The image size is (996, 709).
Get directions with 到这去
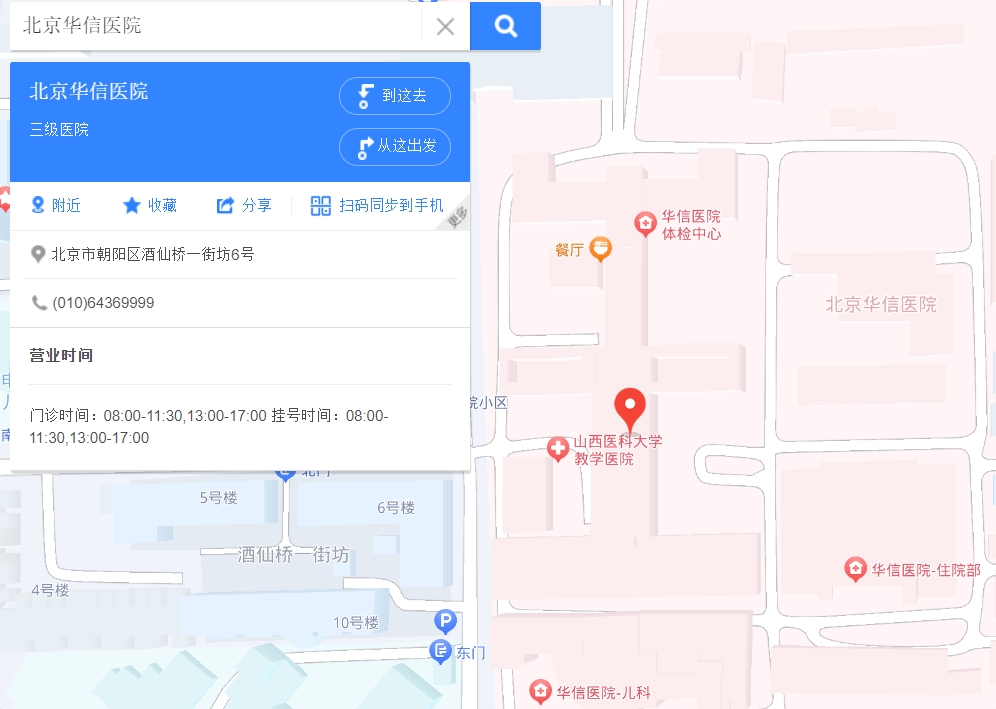395,96
